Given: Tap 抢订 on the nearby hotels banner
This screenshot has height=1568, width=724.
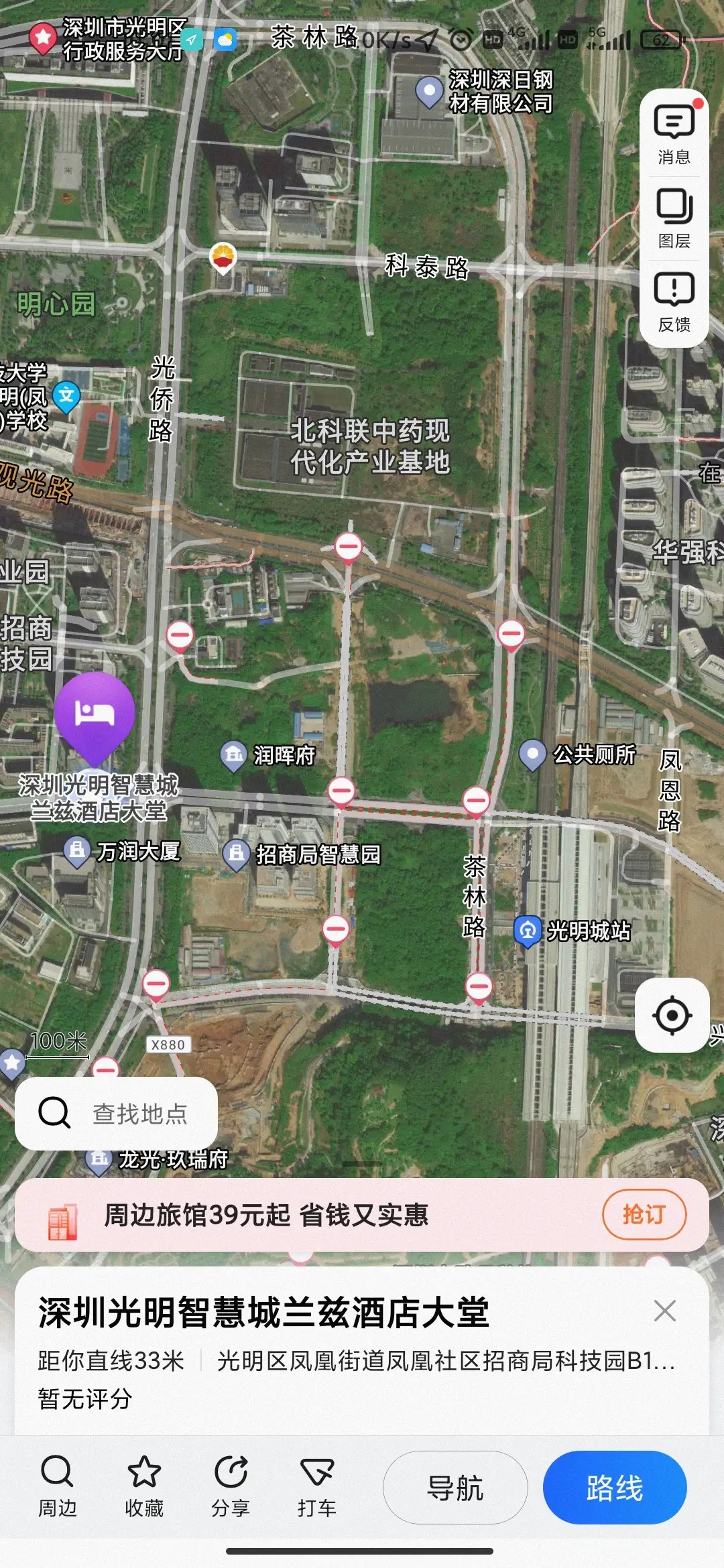Looking at the screenshot, I should click(644, 1214).
